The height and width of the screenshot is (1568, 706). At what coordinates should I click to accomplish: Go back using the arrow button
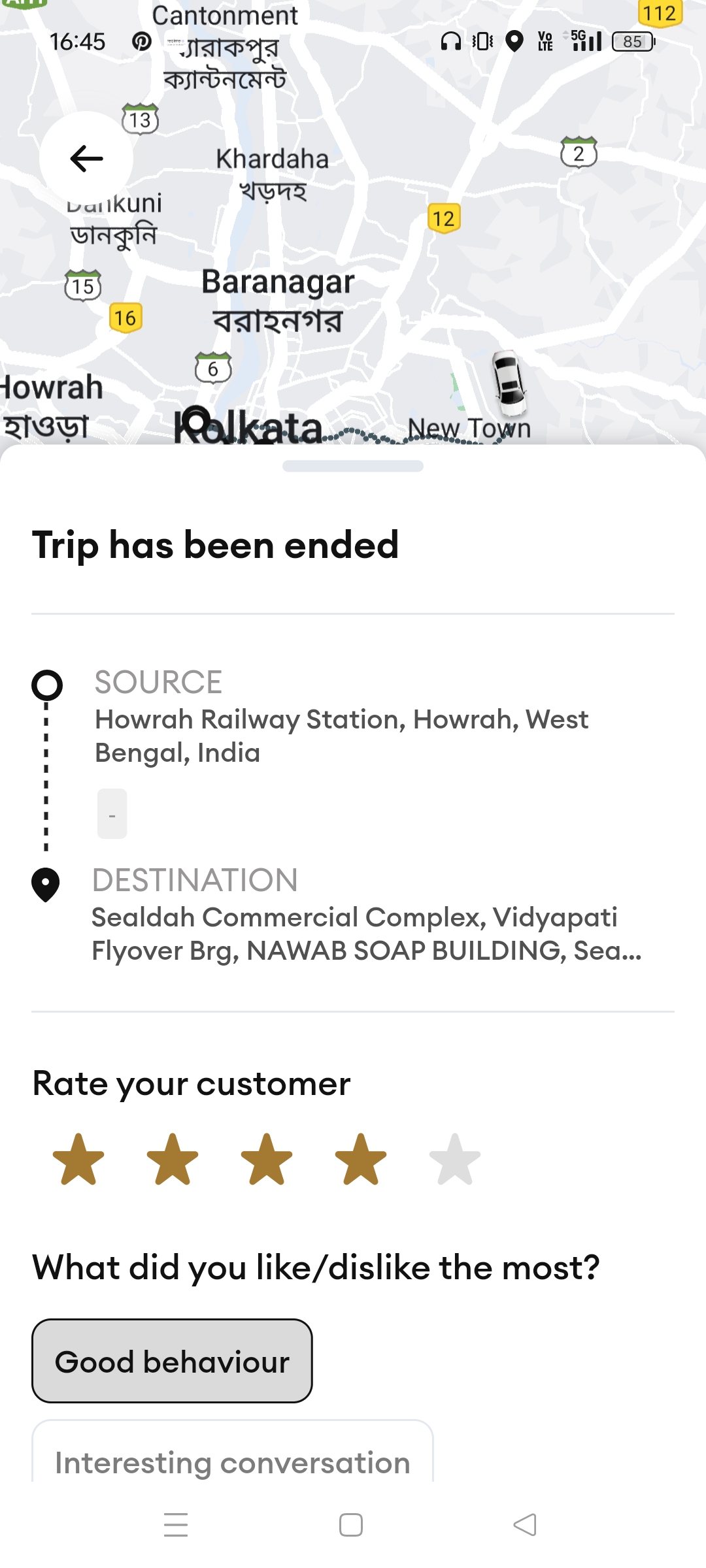pos(86,159)
